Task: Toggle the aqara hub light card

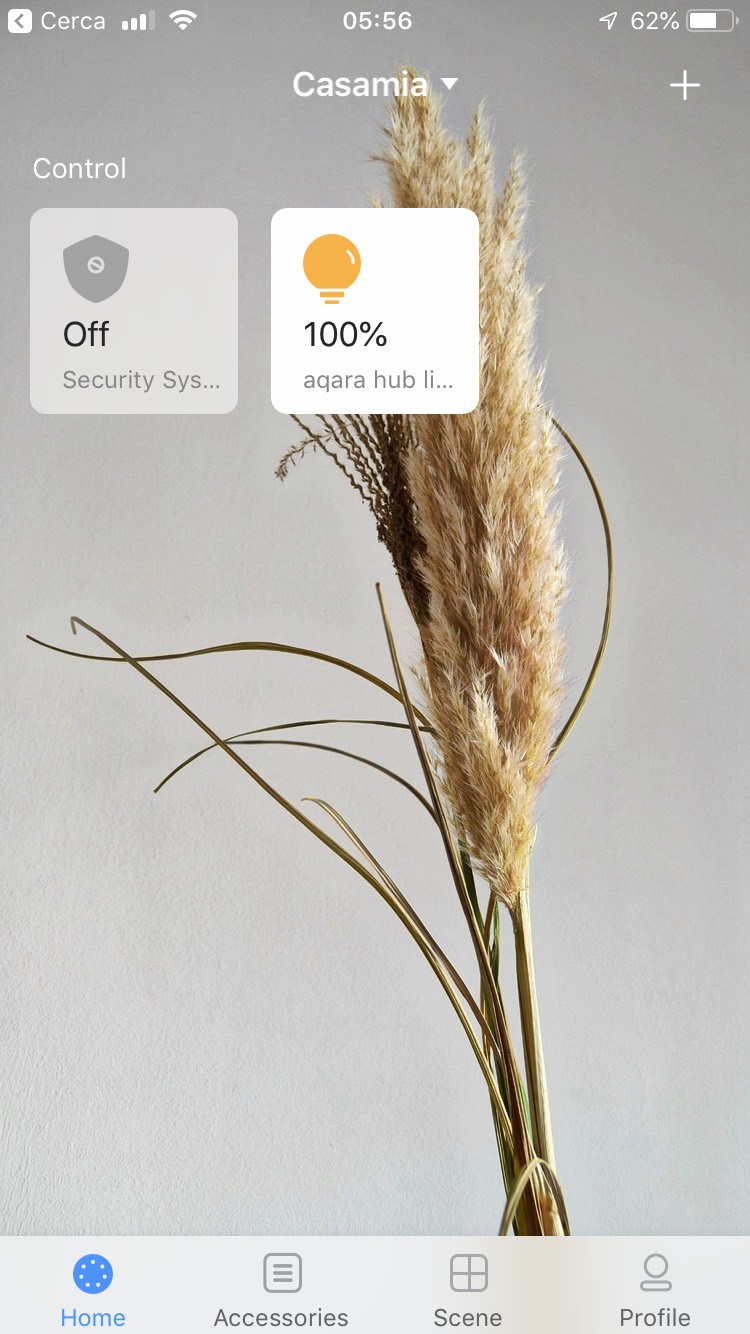Action: point(374,311)
